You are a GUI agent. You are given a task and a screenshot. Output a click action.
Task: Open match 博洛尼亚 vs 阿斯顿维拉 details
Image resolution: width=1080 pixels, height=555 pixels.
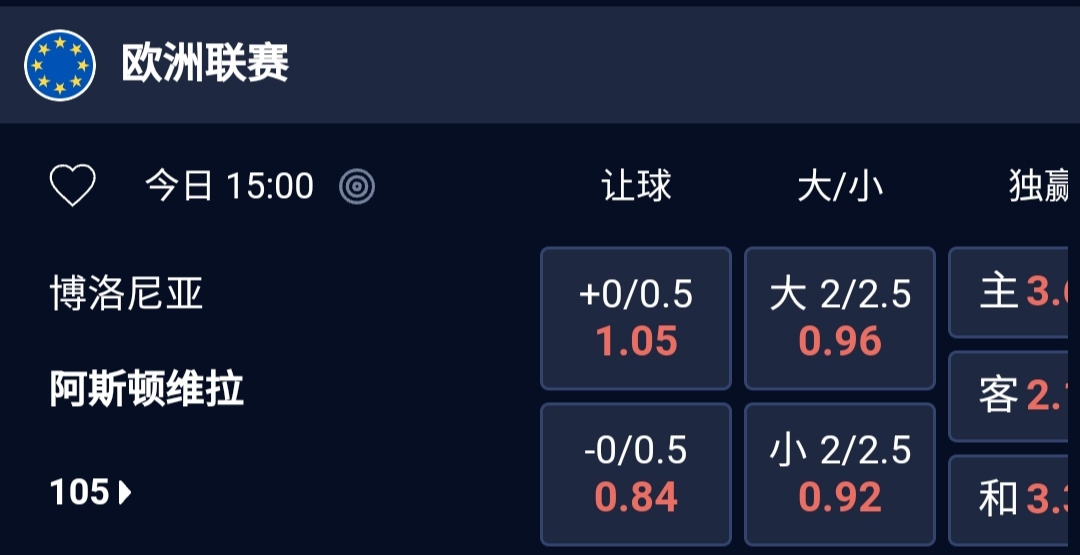point(147,341)
